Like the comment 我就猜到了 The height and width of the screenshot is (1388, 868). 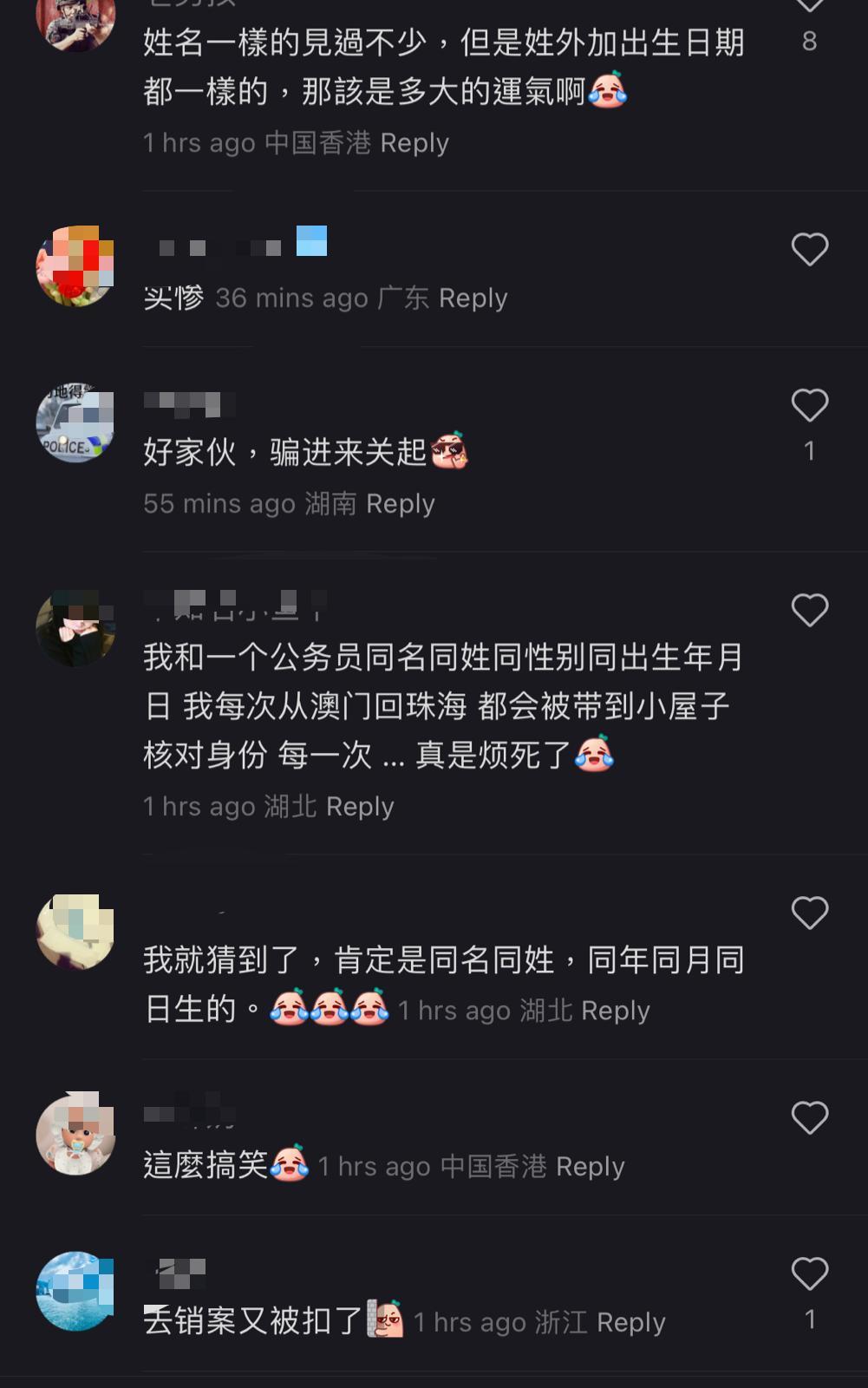809,913
